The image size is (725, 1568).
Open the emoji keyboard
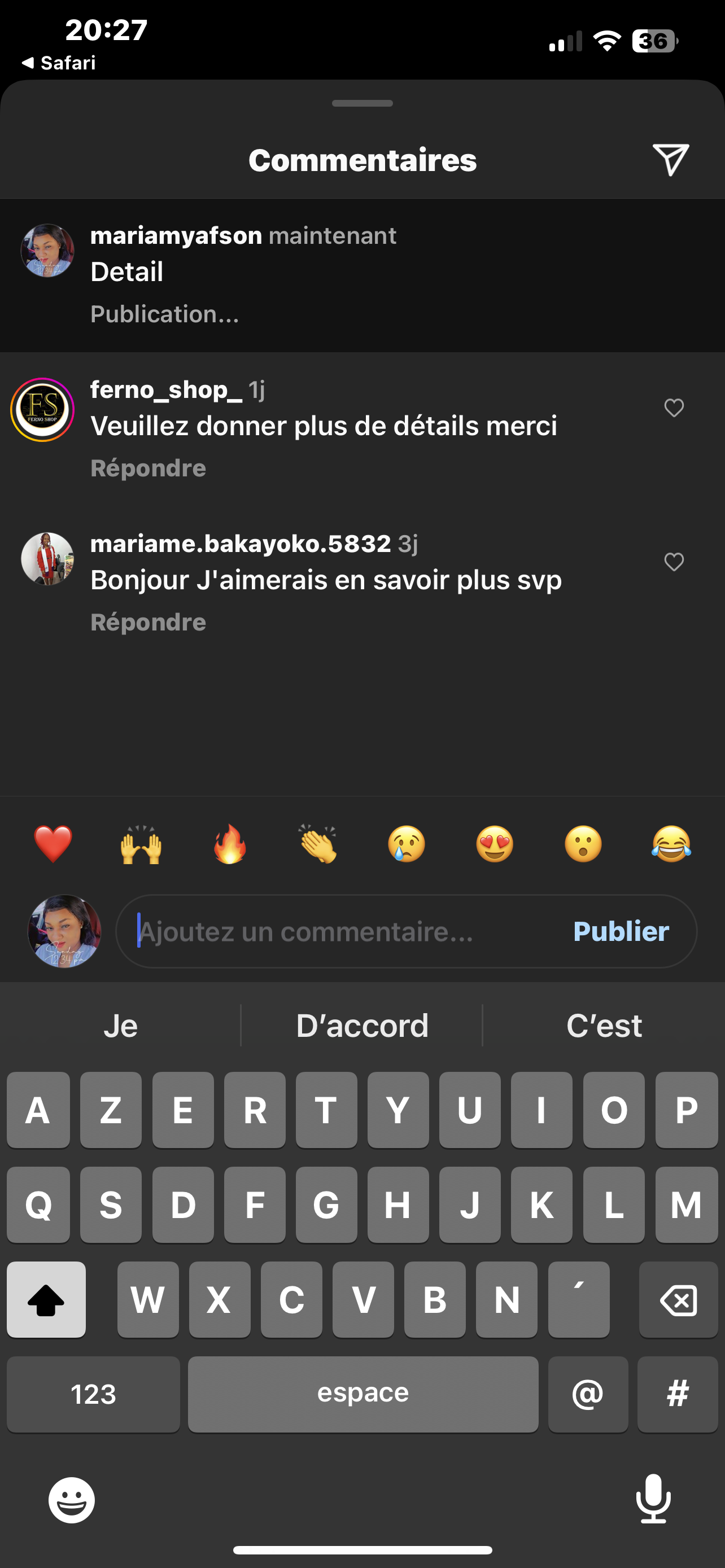click(71, 1500)
